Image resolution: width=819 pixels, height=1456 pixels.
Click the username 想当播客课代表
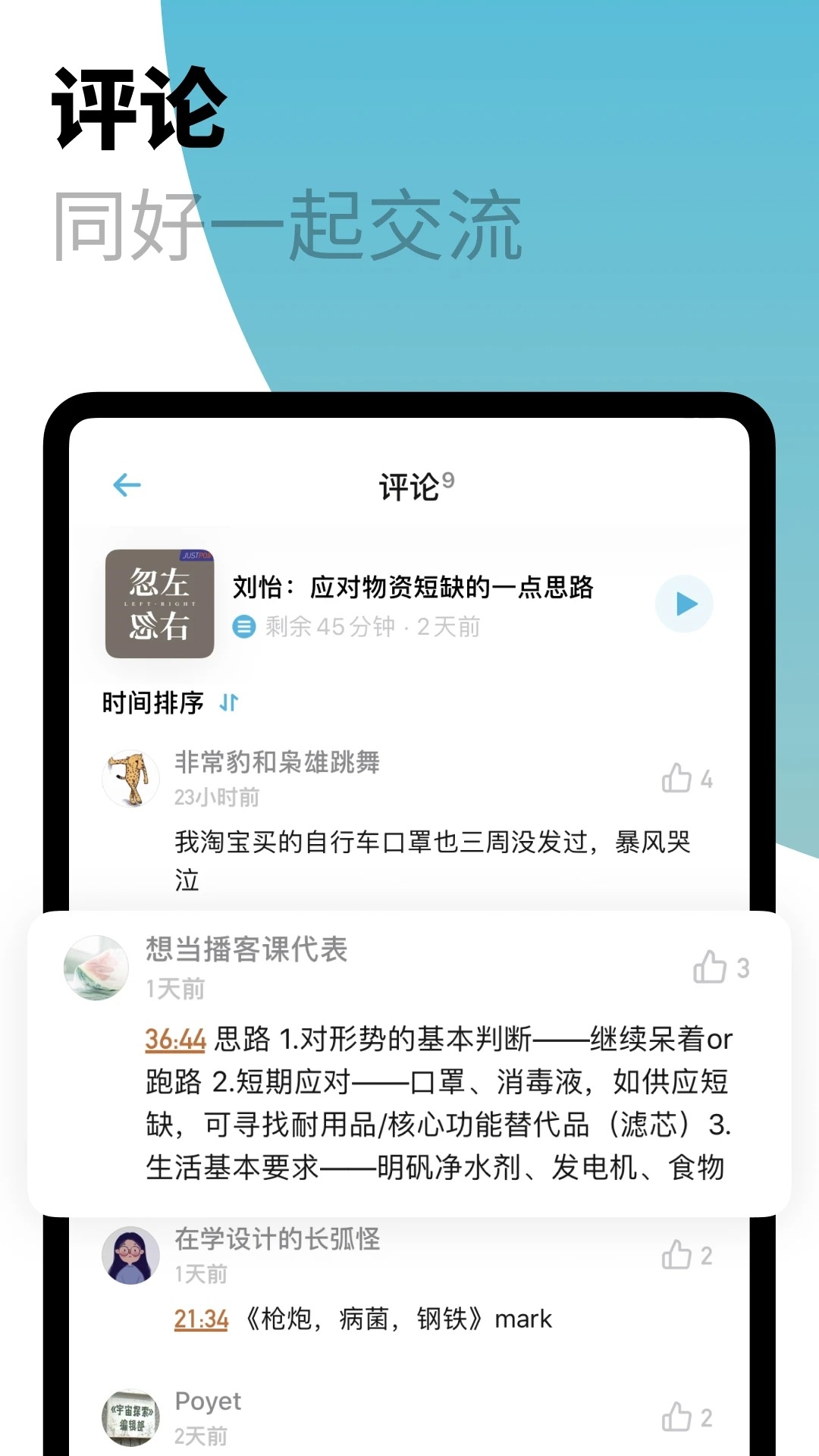[246, 949]
